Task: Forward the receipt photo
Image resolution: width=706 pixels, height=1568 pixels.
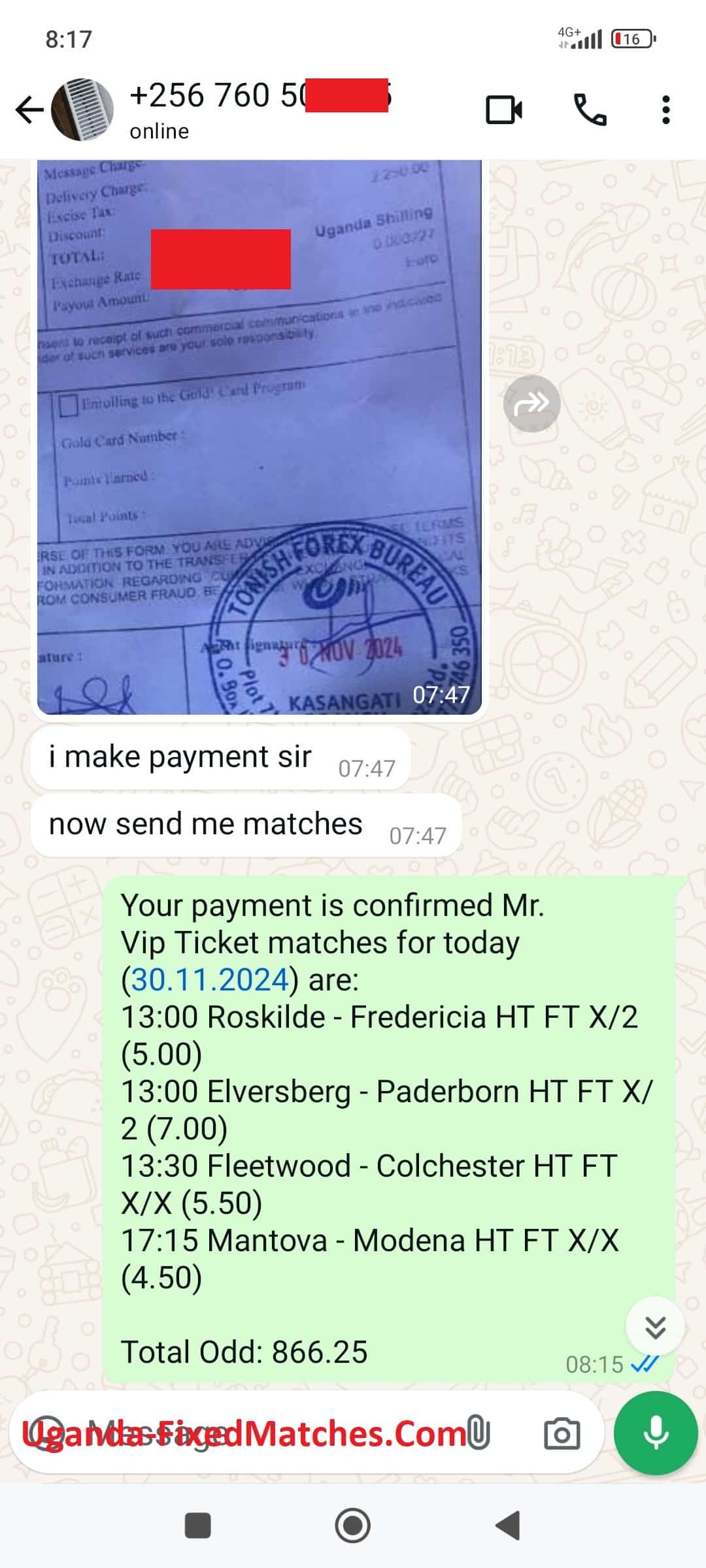Action: [531, 404]
